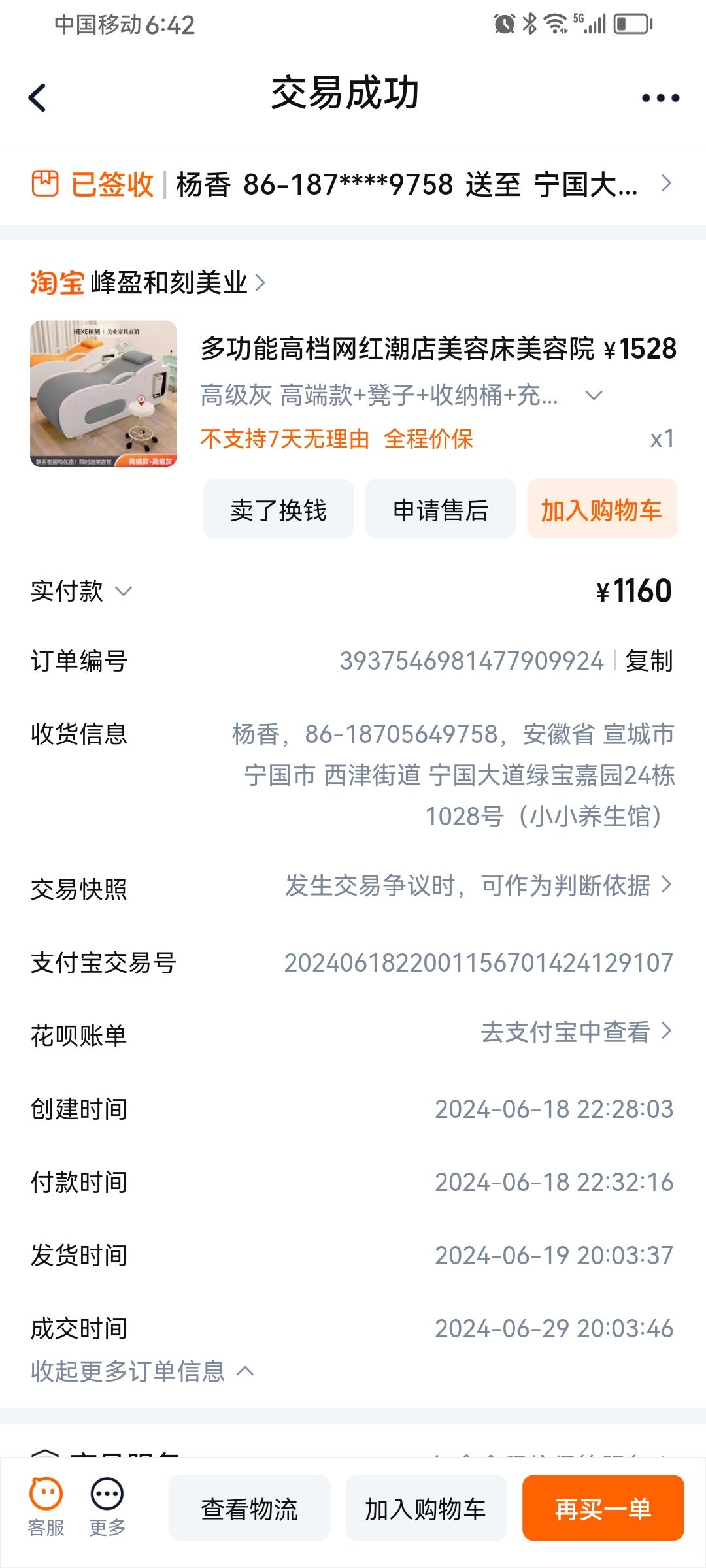706x1568 pixels.
Task: Open the shop 峰盈和刻美业
Action: (169, 283)
